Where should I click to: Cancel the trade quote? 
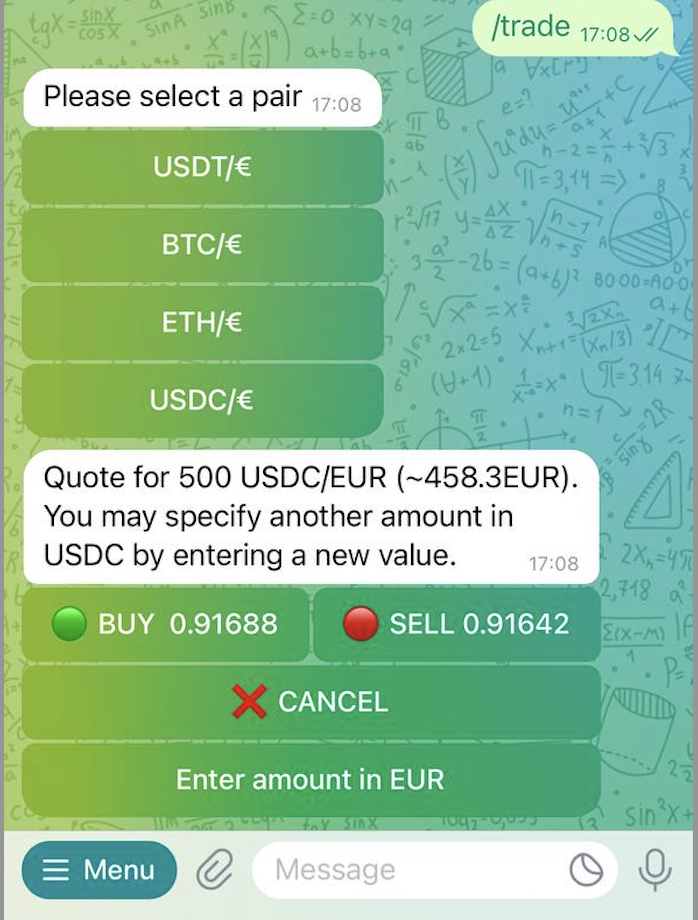tap(311, 702)
